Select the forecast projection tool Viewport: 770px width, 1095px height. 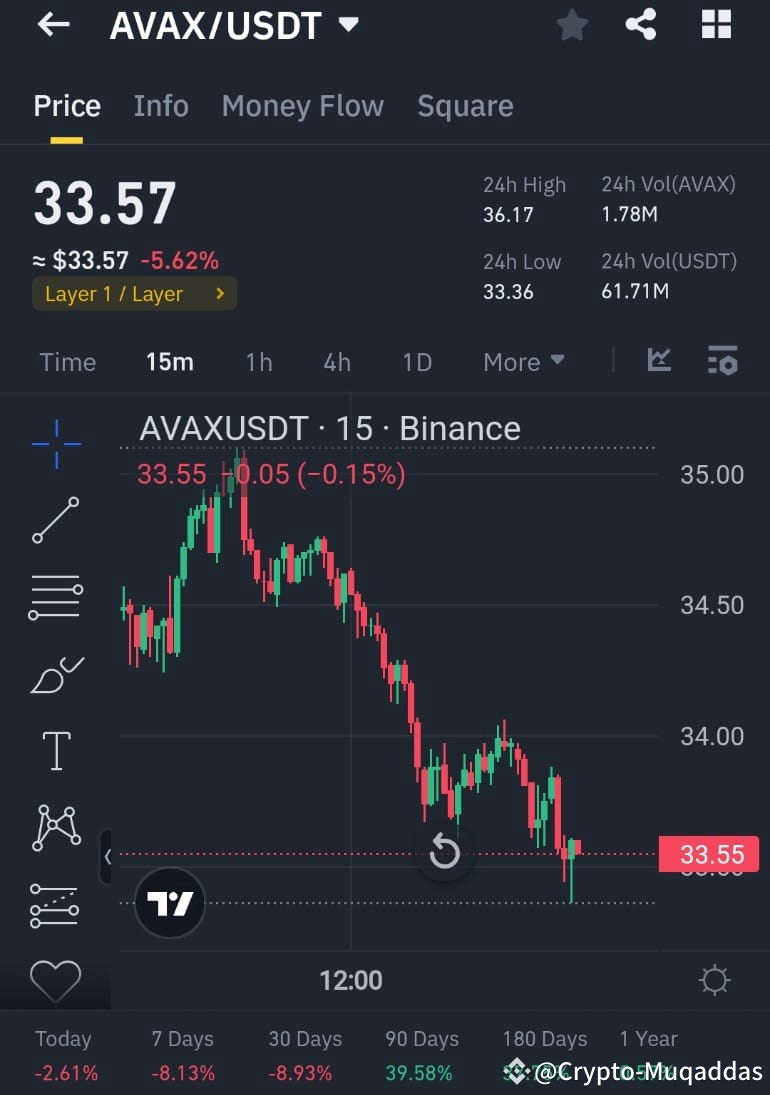pyautogui.click(x=55, y=904)
